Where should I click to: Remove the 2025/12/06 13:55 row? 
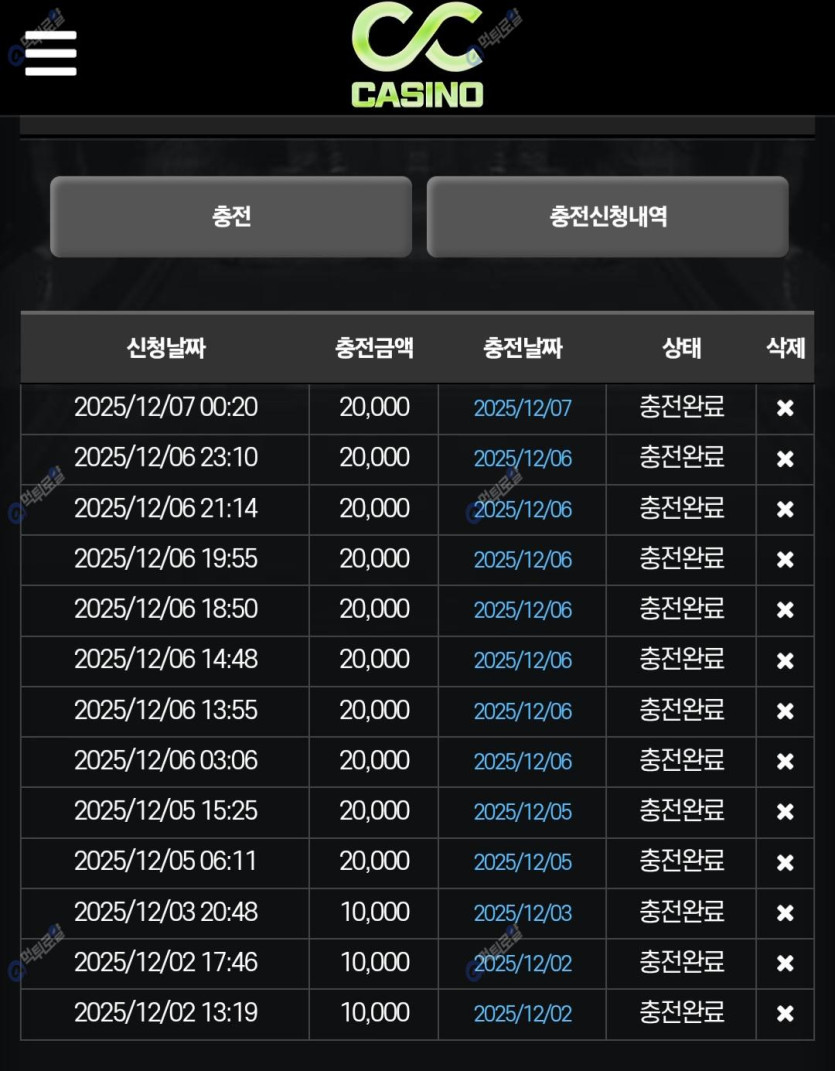[x=785, y=711]
